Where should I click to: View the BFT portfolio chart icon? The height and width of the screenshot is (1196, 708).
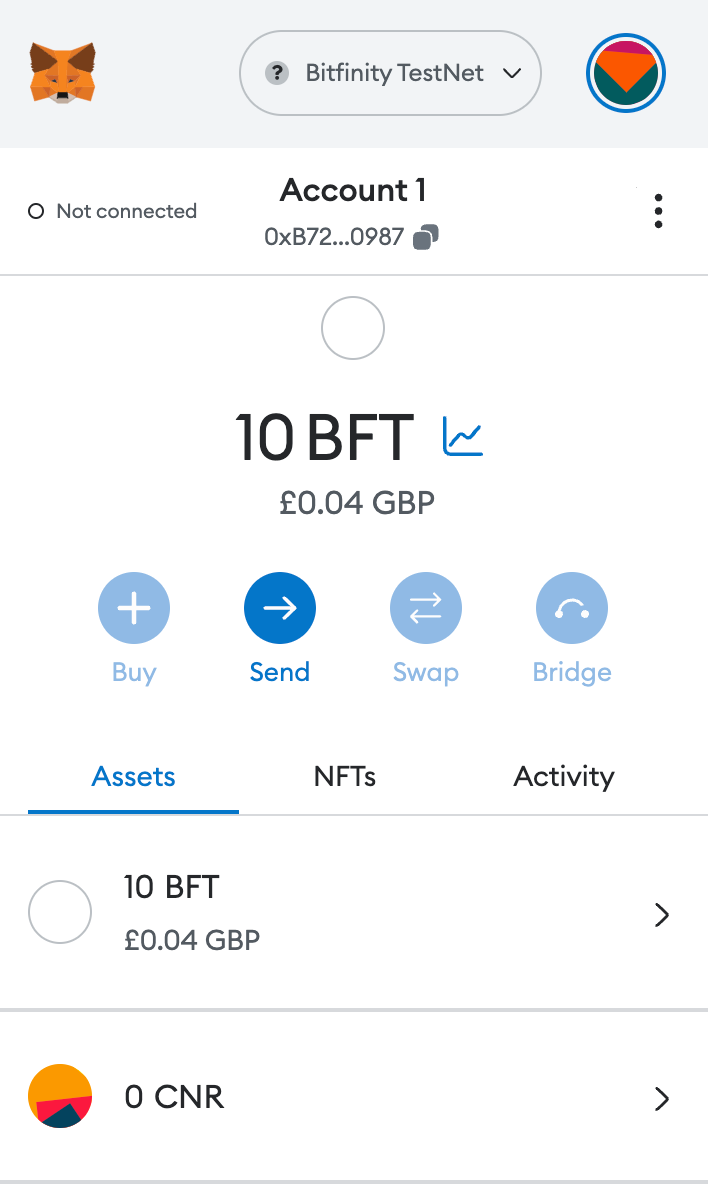(x=463, y=437)
